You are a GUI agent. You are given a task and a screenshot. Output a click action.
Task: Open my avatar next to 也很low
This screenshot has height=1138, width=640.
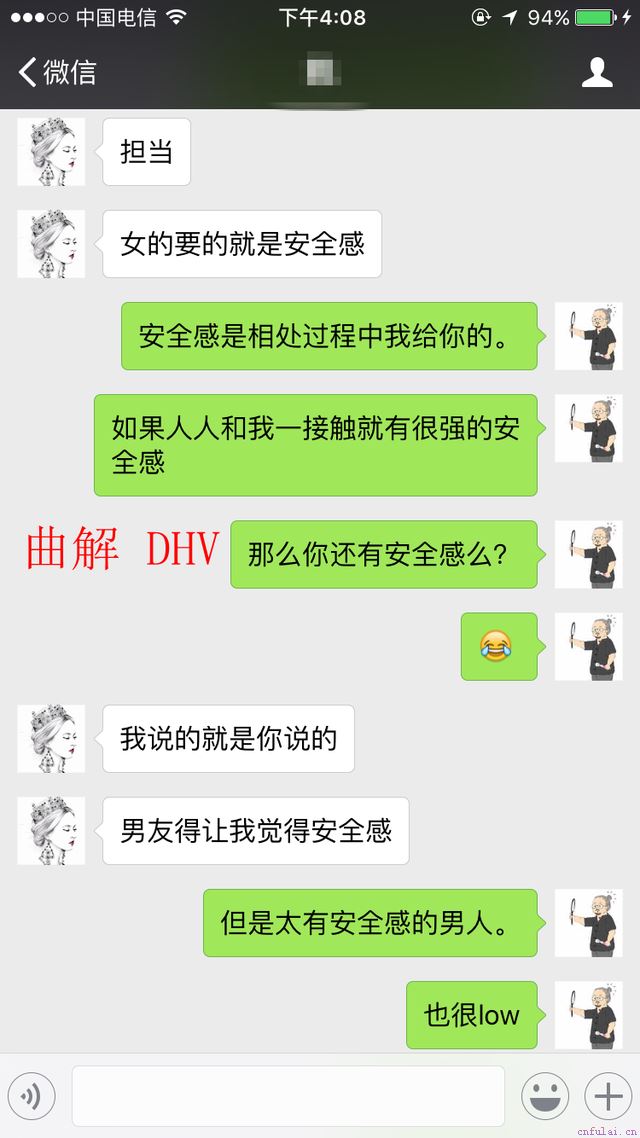point(588,1014)
